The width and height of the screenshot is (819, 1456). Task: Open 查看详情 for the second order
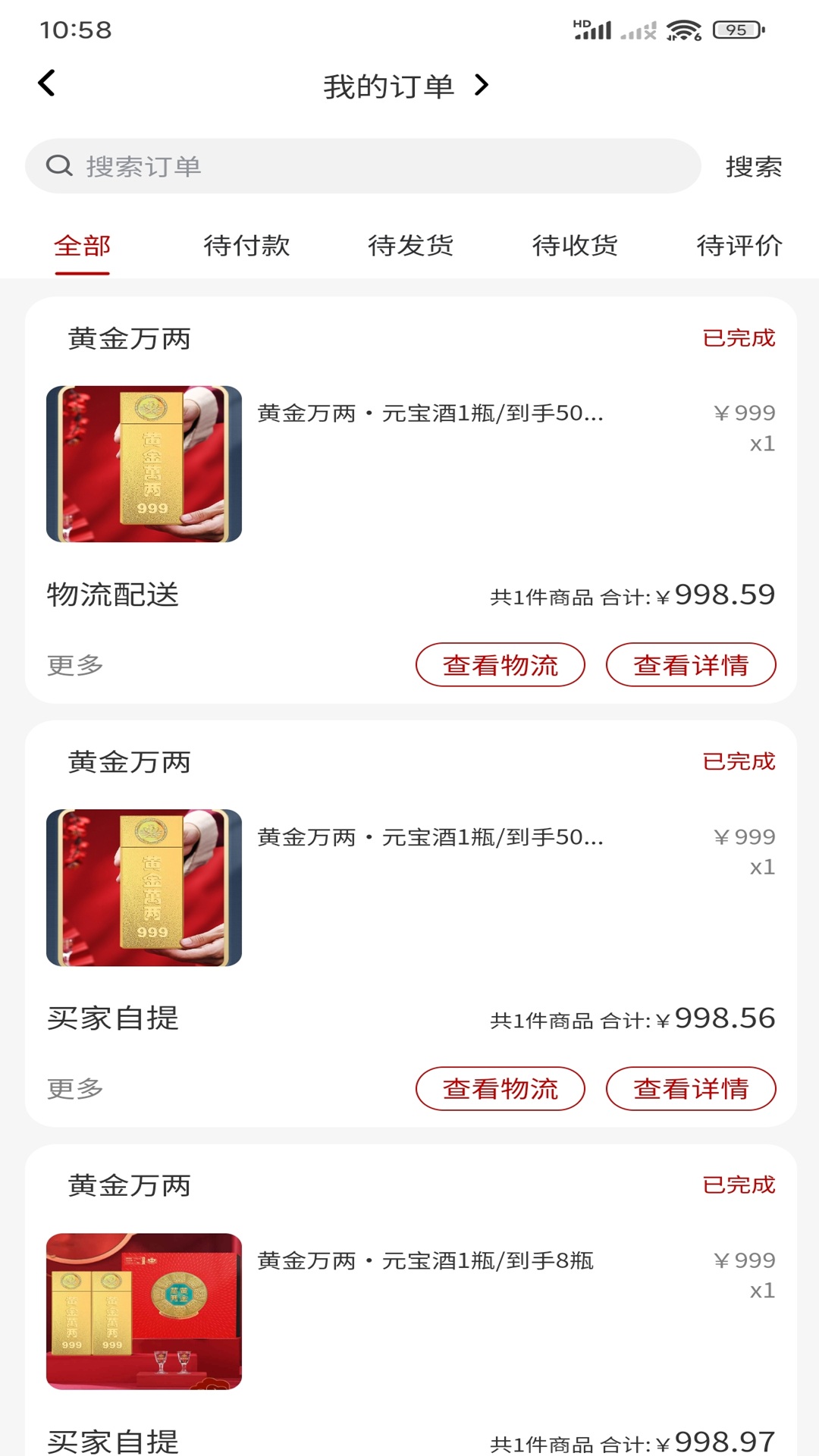pos(691,1089)
